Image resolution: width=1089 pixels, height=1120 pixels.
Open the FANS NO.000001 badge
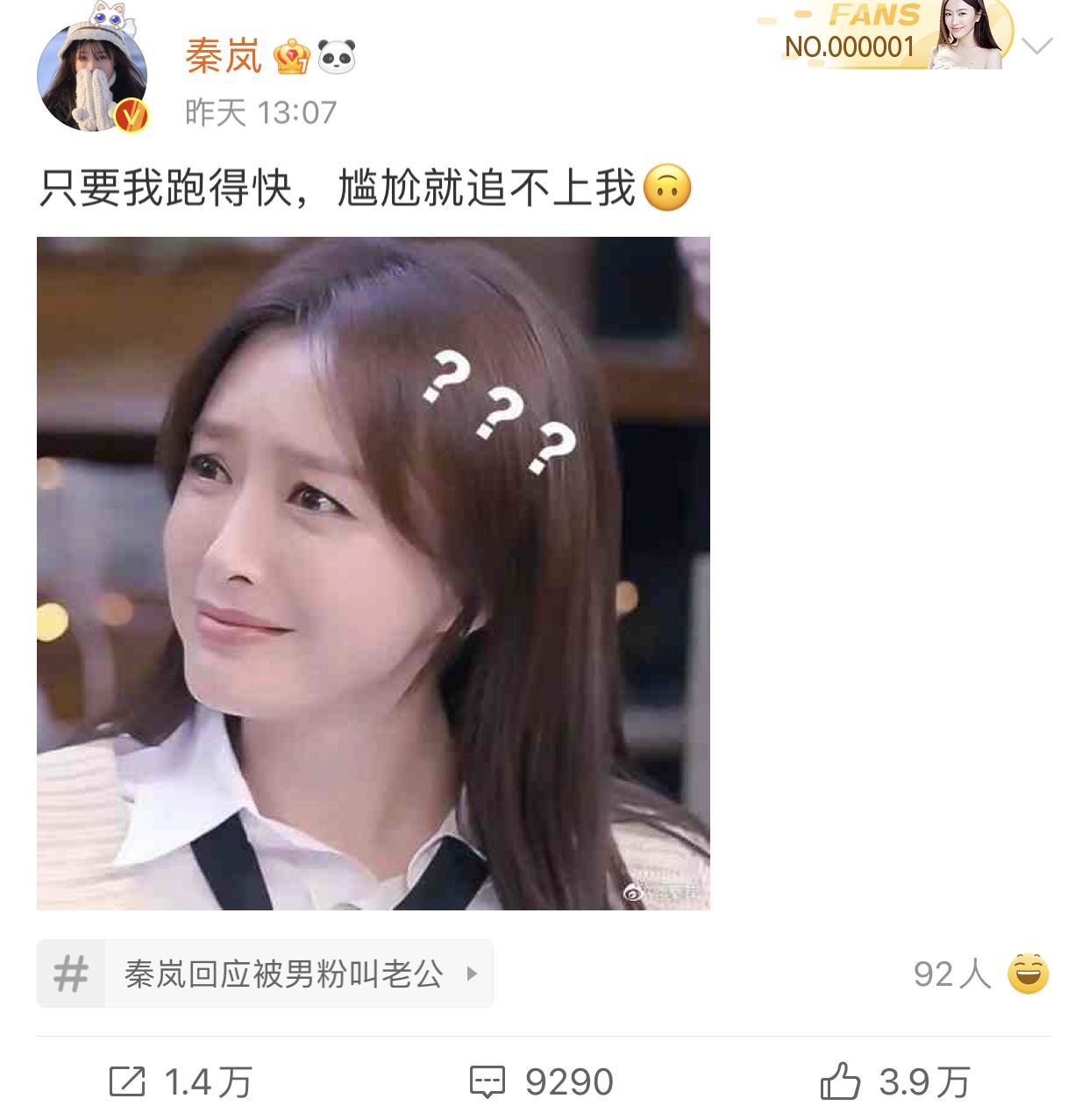(x=886, y=35)
